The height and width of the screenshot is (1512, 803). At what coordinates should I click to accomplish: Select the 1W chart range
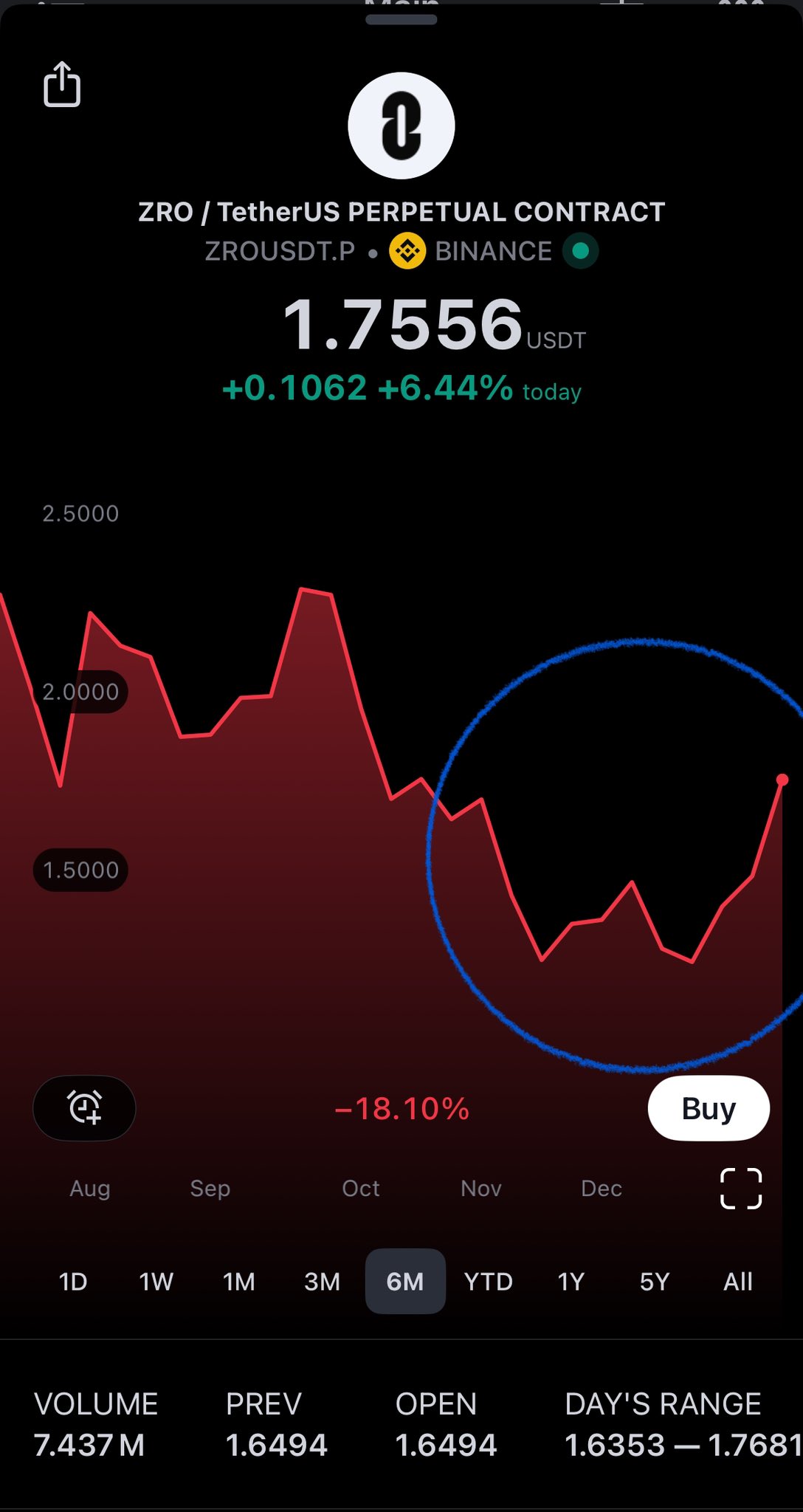[156, 1282]
